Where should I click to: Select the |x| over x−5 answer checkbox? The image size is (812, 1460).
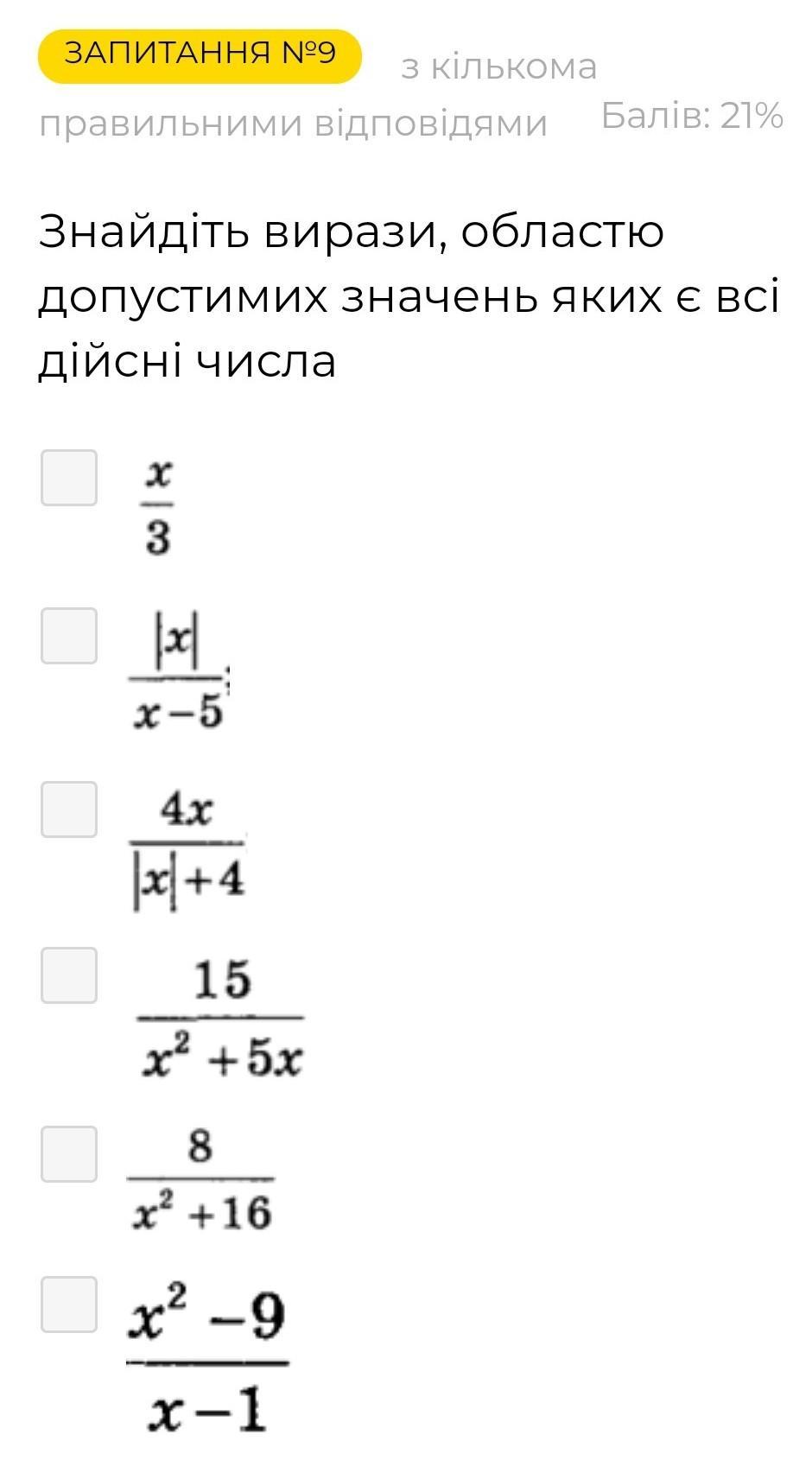(69, 636)
